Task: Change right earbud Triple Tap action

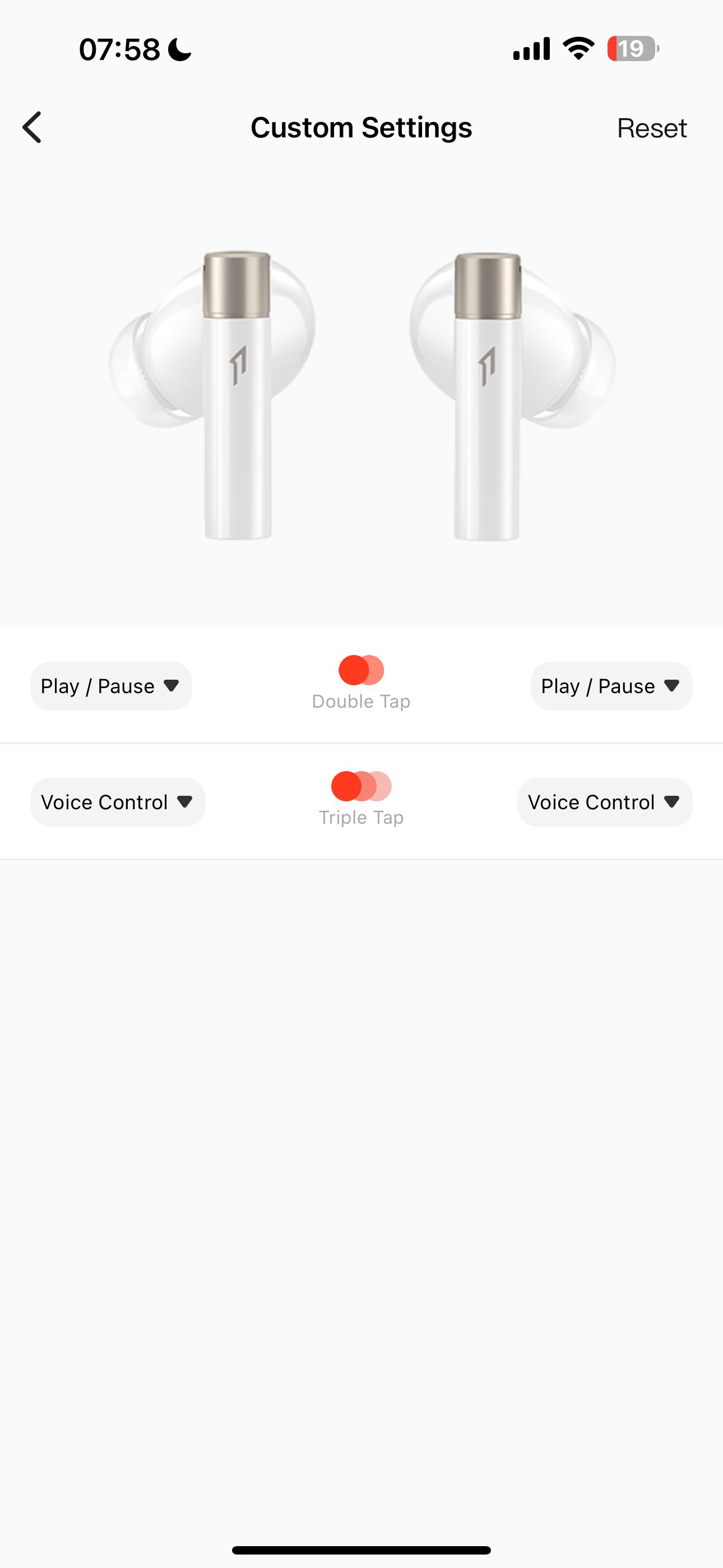Action: [604, 803]
